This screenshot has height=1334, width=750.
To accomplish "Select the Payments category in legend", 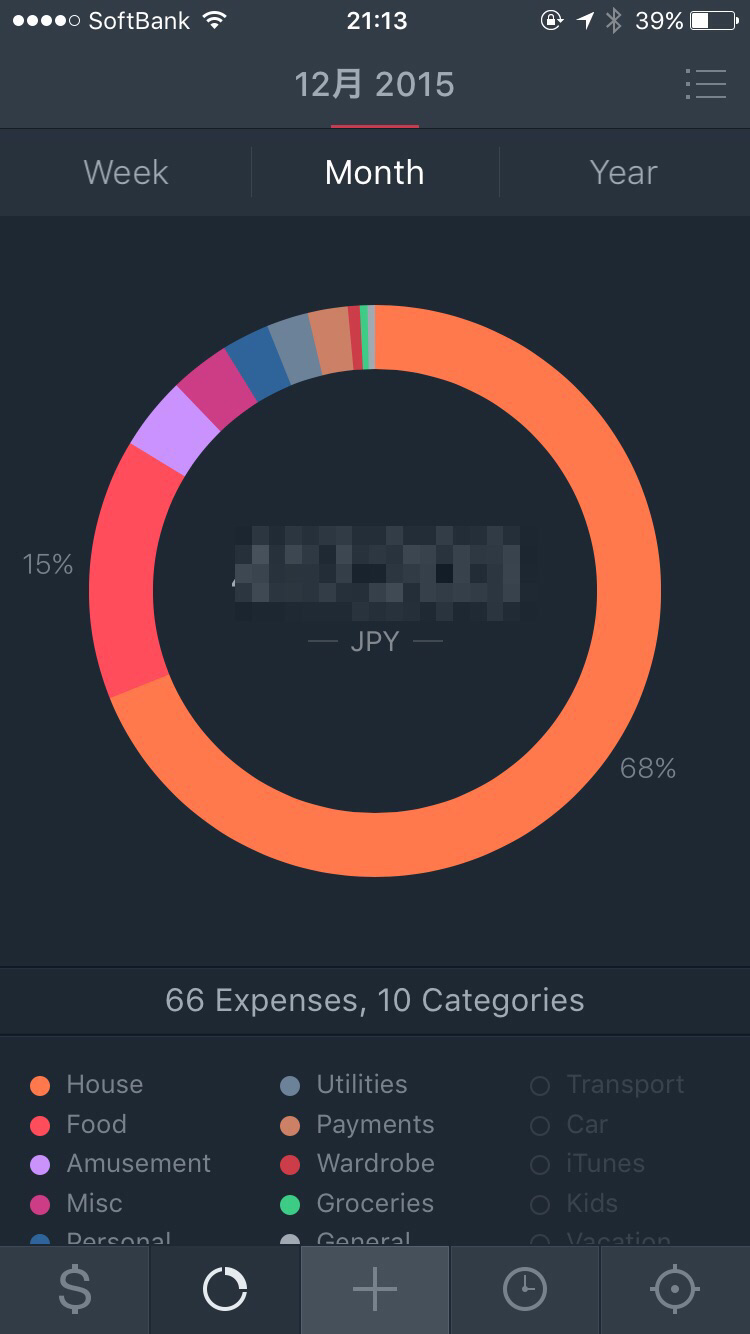I will point(375,1125).
